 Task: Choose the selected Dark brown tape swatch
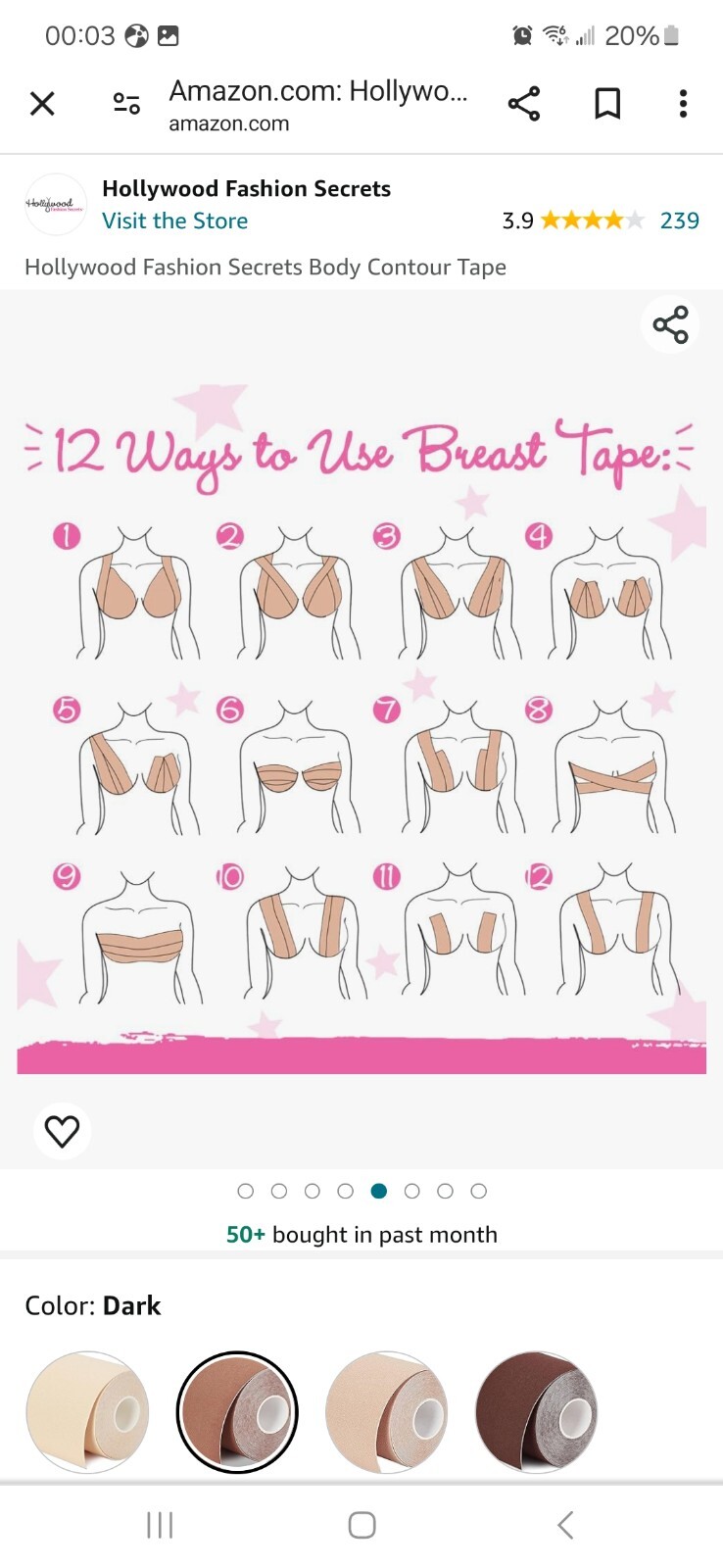(x=237, y=1412)
